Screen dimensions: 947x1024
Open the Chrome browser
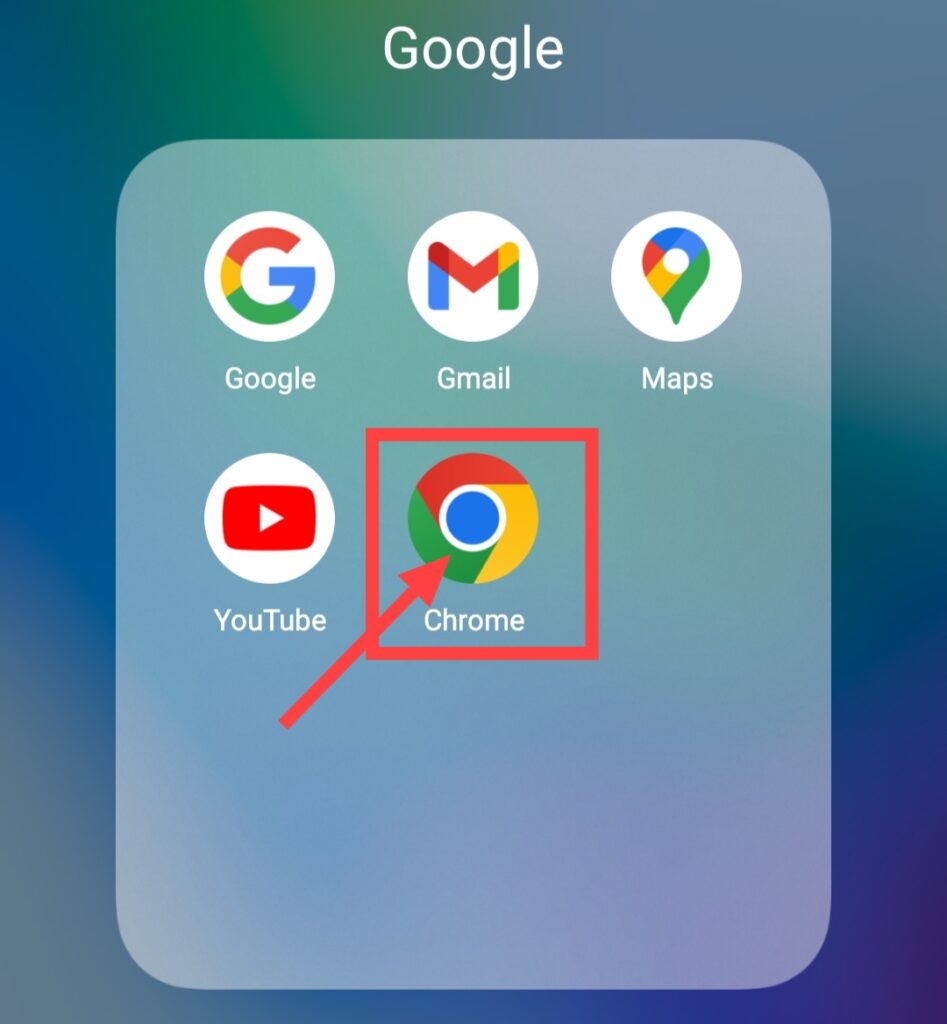[x=473, y=518]
